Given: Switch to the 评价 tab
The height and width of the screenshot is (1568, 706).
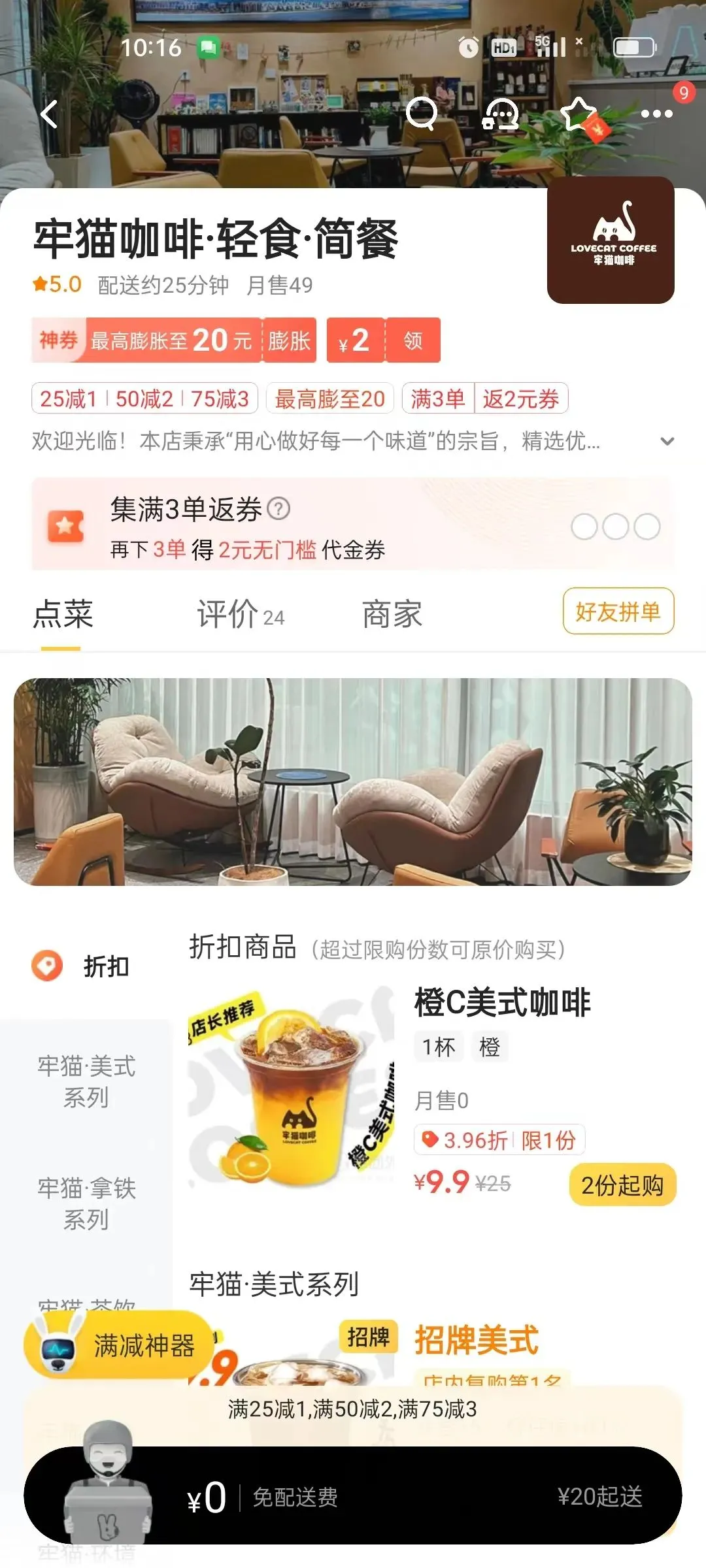Looking at the screenshot, I should click(x=241, y=614).
